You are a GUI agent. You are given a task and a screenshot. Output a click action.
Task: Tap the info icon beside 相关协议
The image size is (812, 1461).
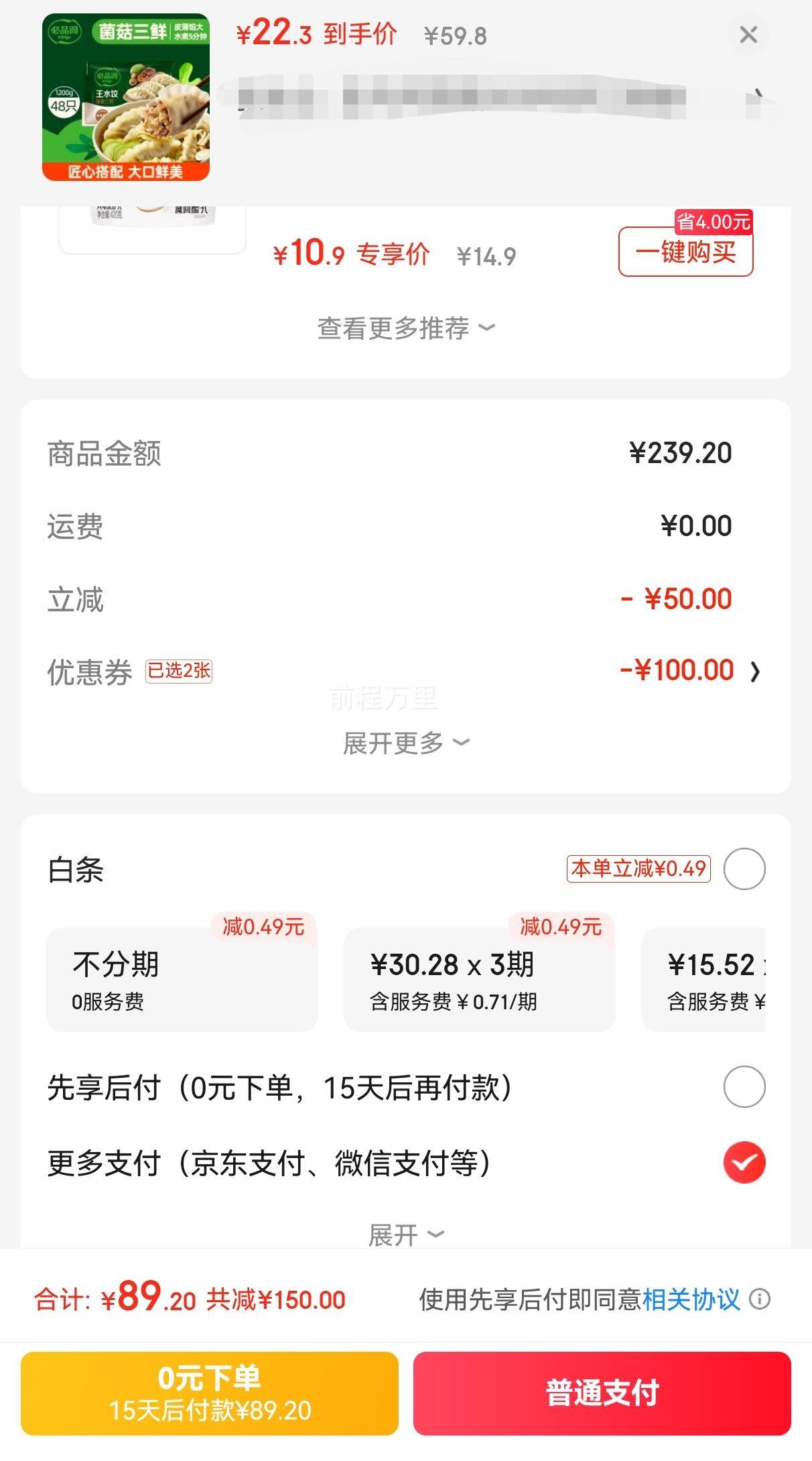pos(759,1299)
